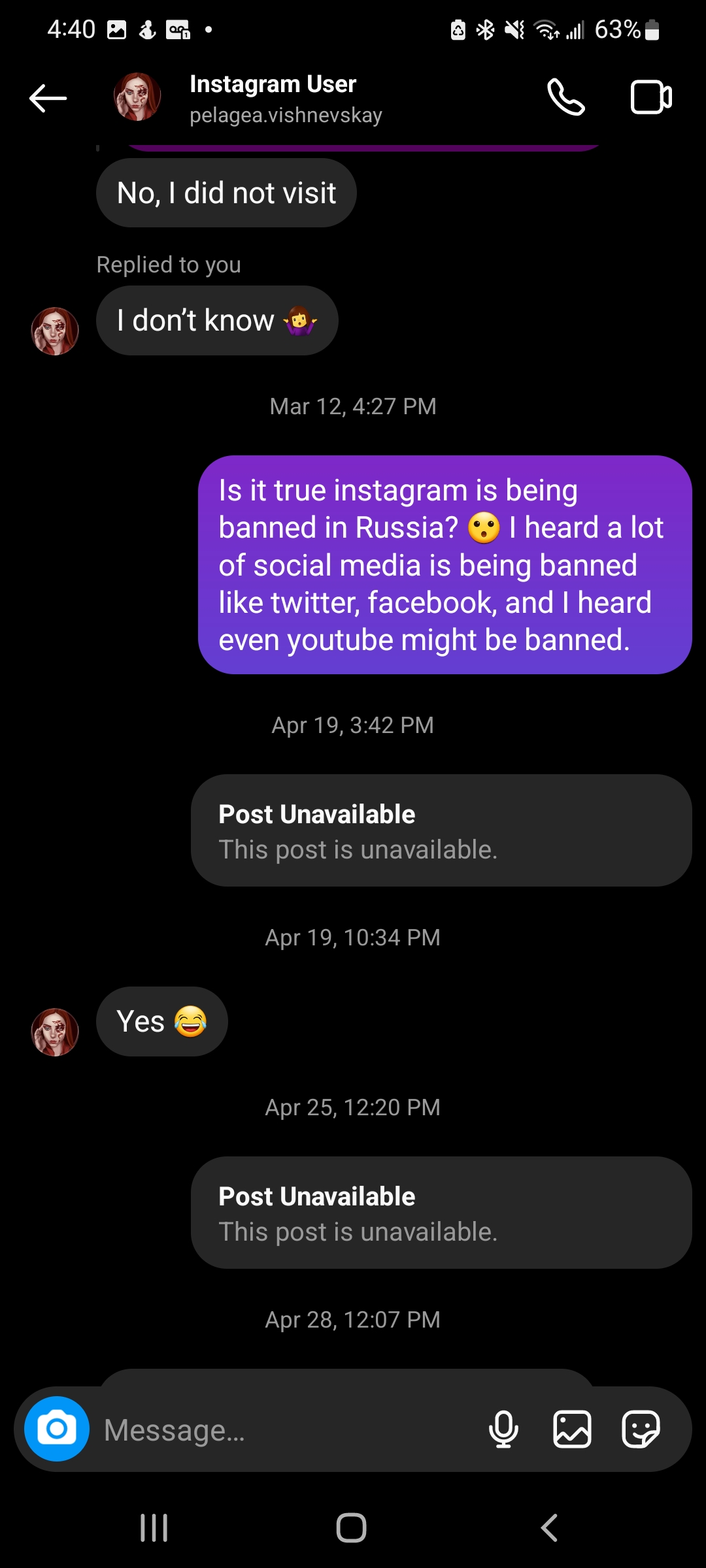Image resolution: width=706 pixels, height=1568 pixels.
Task: Open the sticker picker
Action: (641, 1429)
